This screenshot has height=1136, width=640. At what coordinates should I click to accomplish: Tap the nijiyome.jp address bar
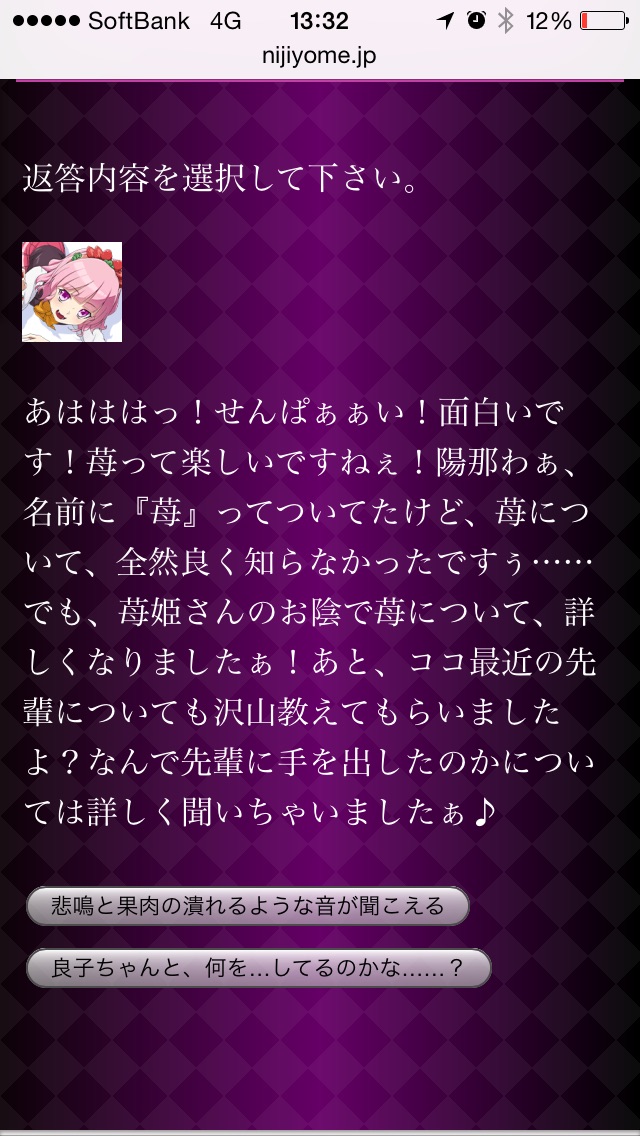[320, 56]
